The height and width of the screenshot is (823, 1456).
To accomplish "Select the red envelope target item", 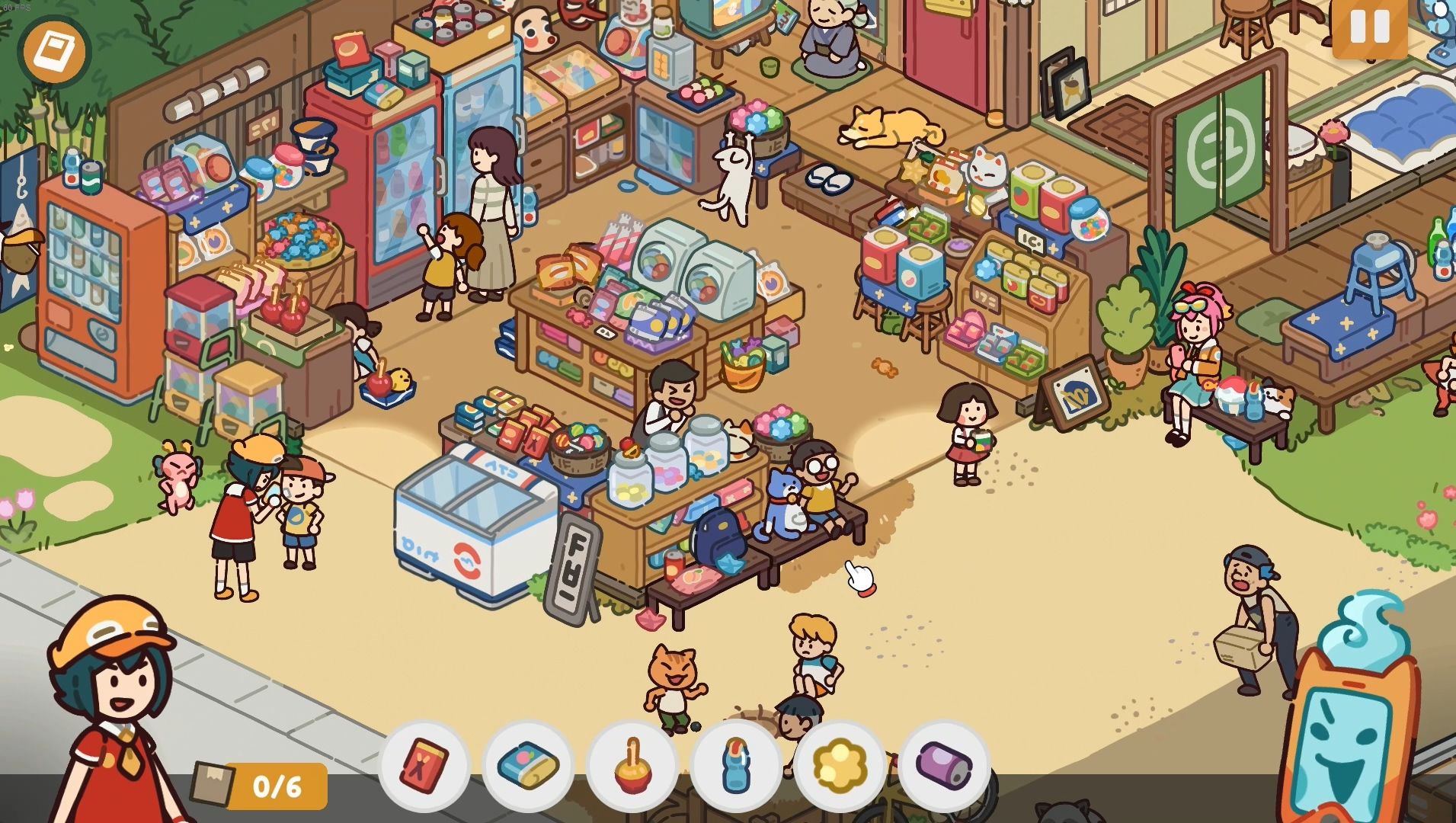I will [424, 765].
